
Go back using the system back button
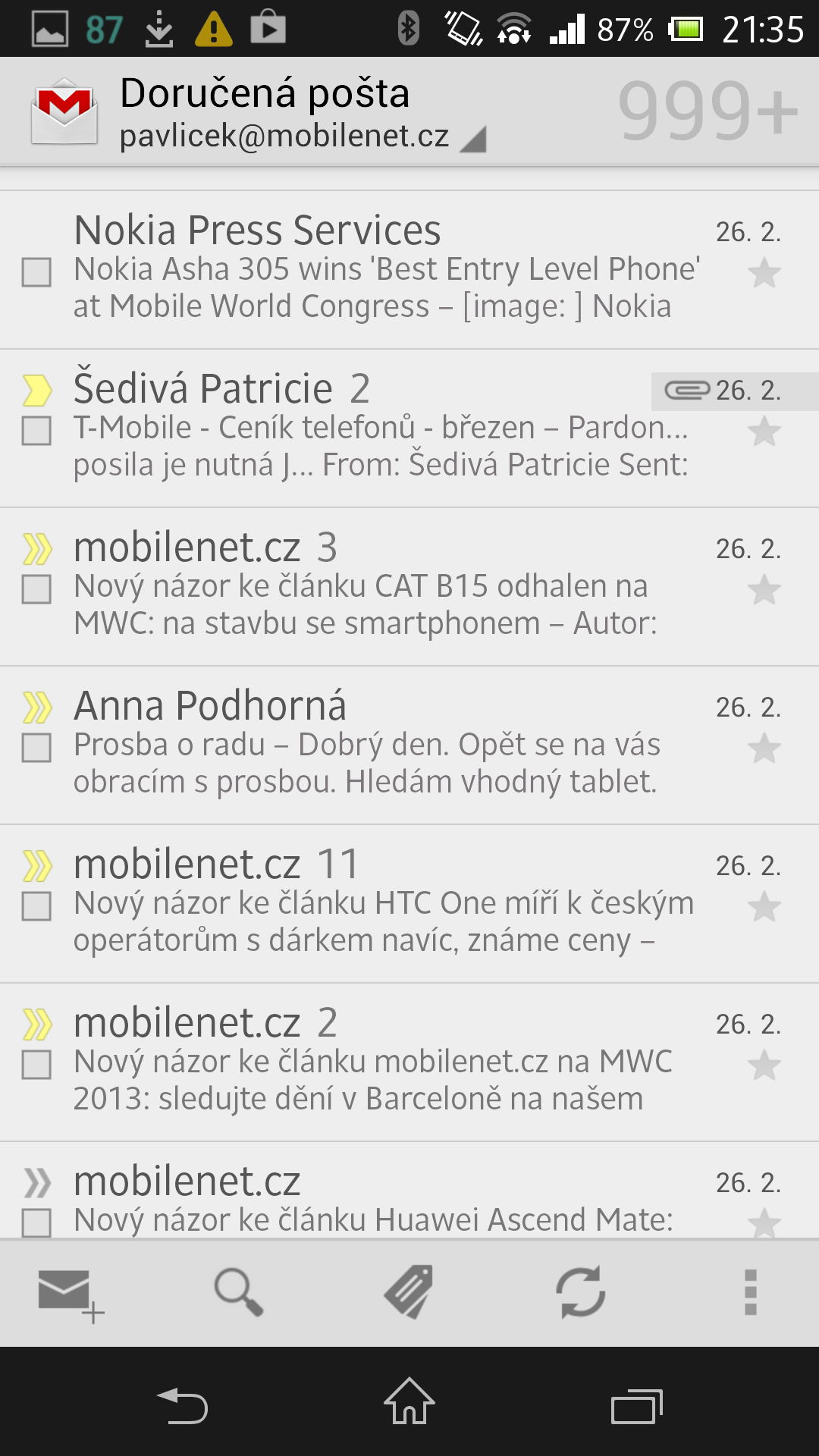pos(182,1406)
